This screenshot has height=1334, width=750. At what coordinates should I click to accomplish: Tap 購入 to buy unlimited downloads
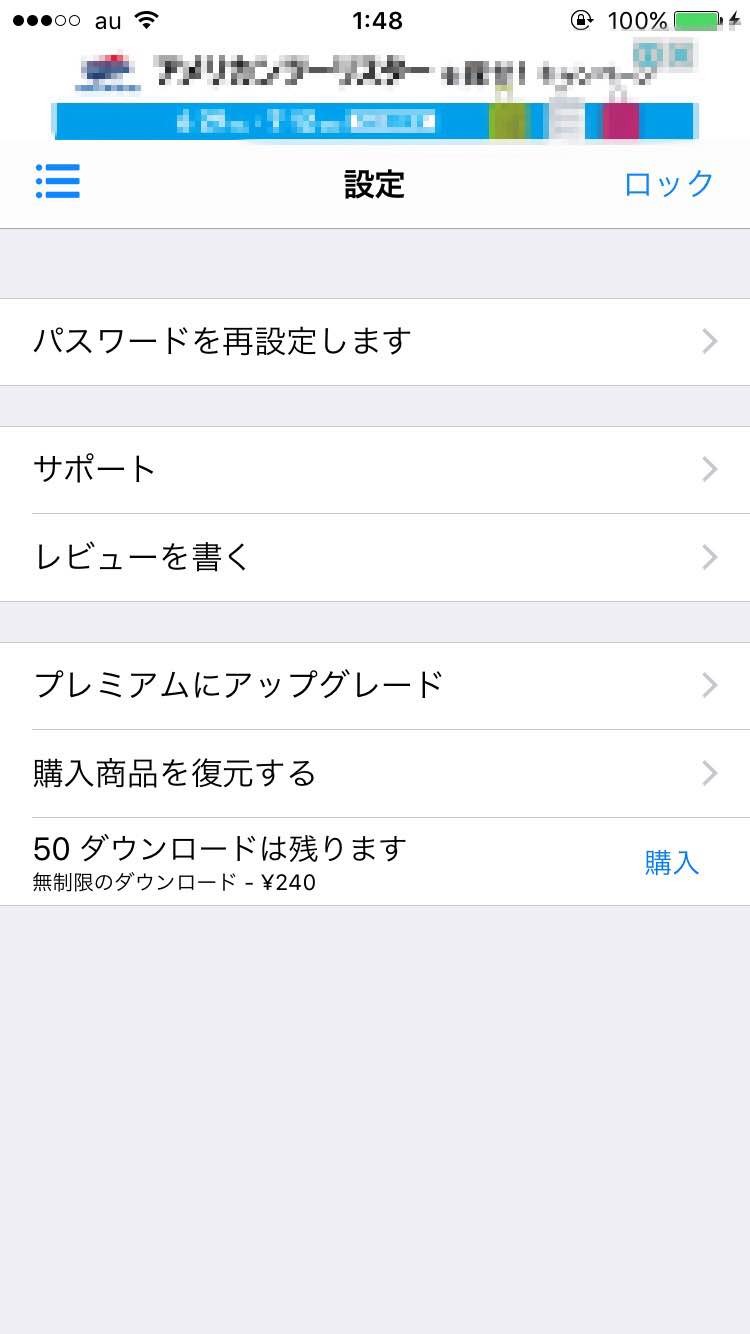tap(671, 862)
